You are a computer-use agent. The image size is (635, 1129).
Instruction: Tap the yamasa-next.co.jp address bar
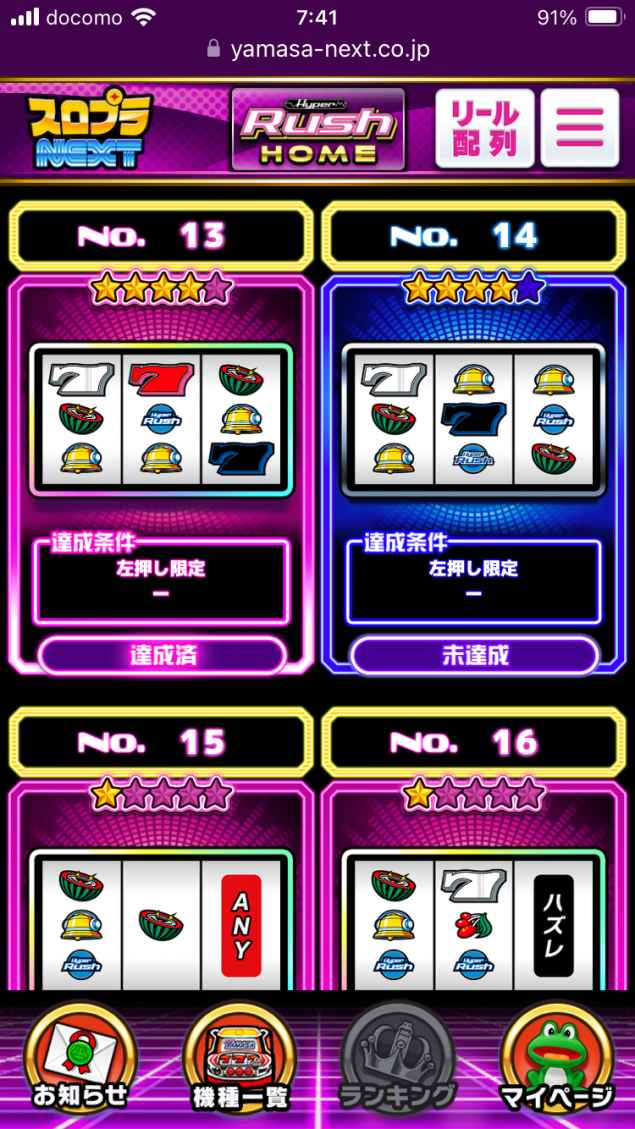pyautogui.click(x=318, y=49)
